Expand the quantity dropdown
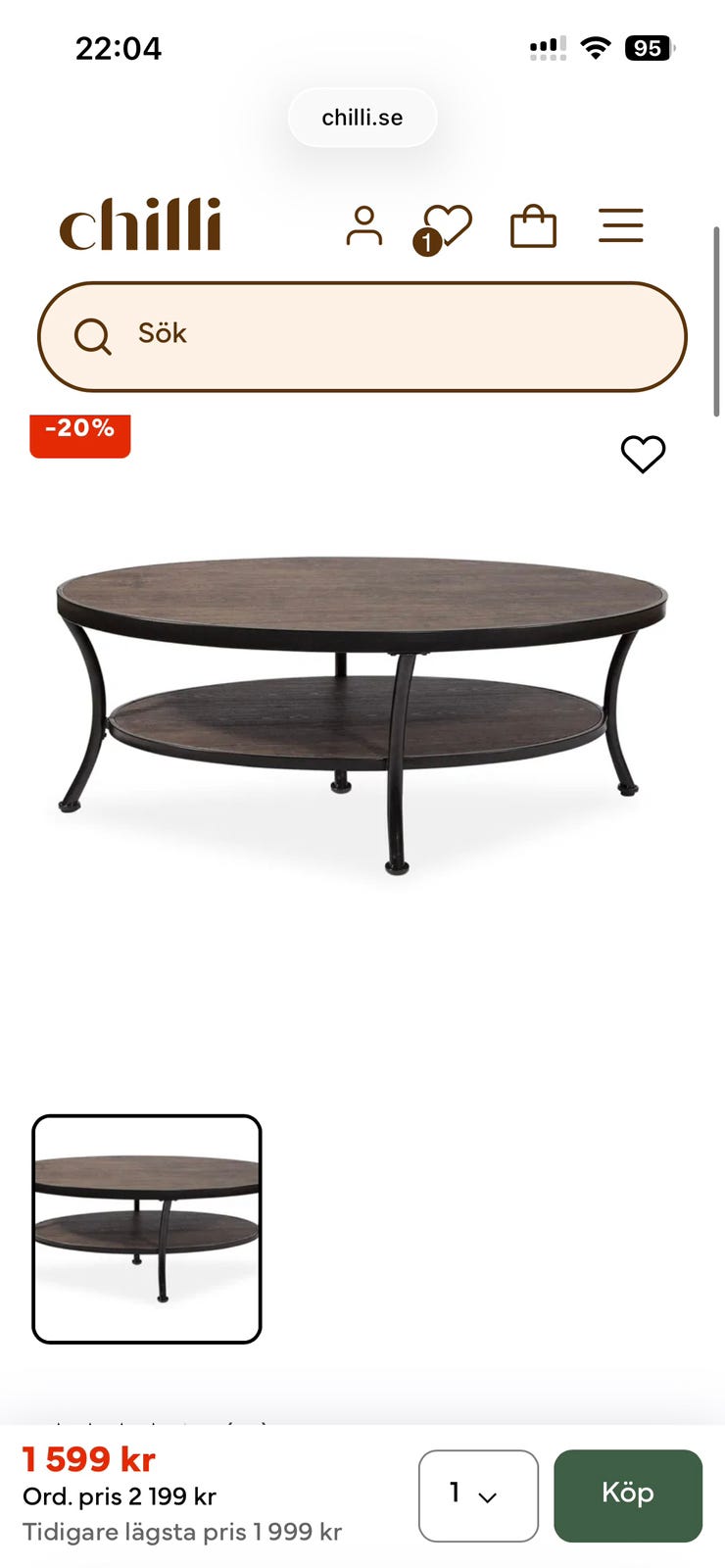Image resolution: width=725 pixels, height=1568 pixels. (x=478, y=1495)
